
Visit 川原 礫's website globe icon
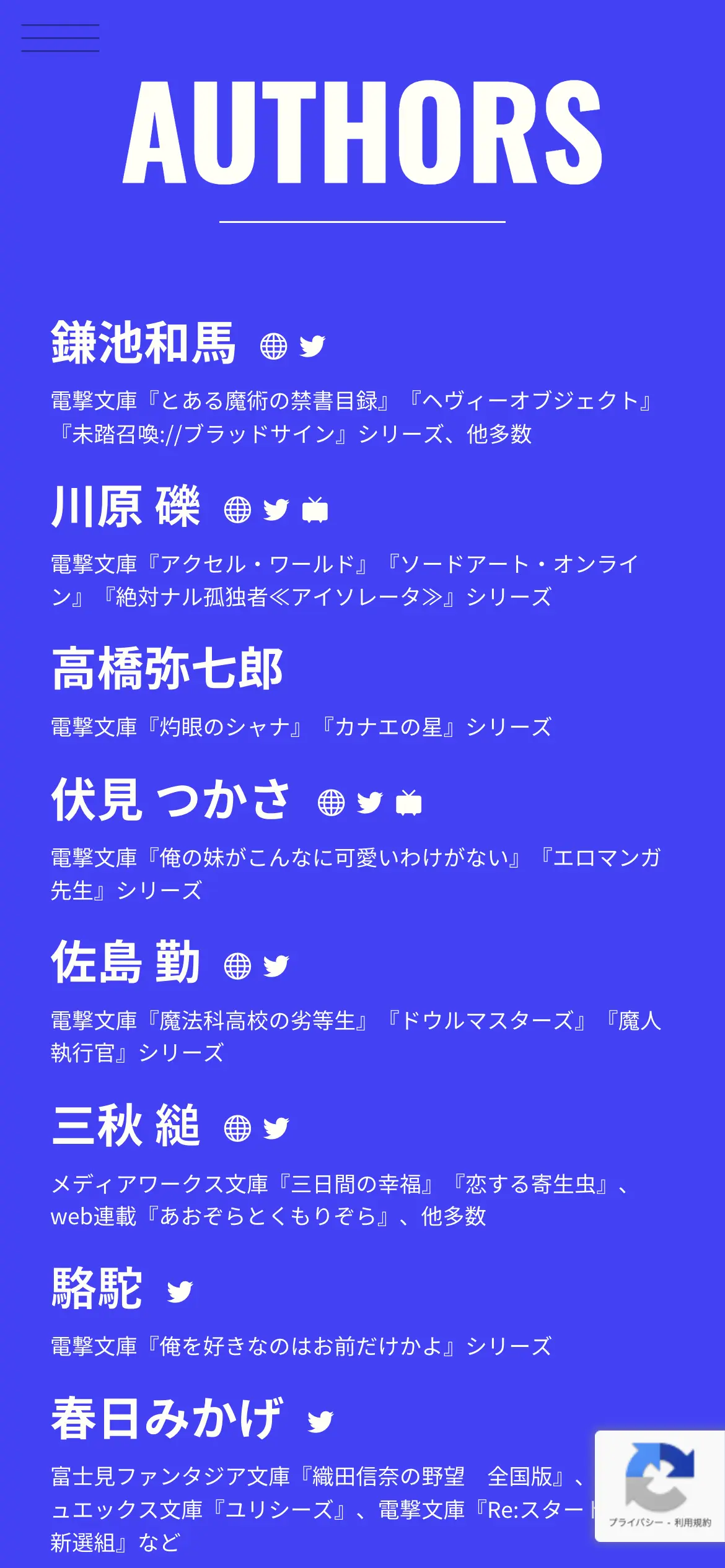[x=237, y=510]
